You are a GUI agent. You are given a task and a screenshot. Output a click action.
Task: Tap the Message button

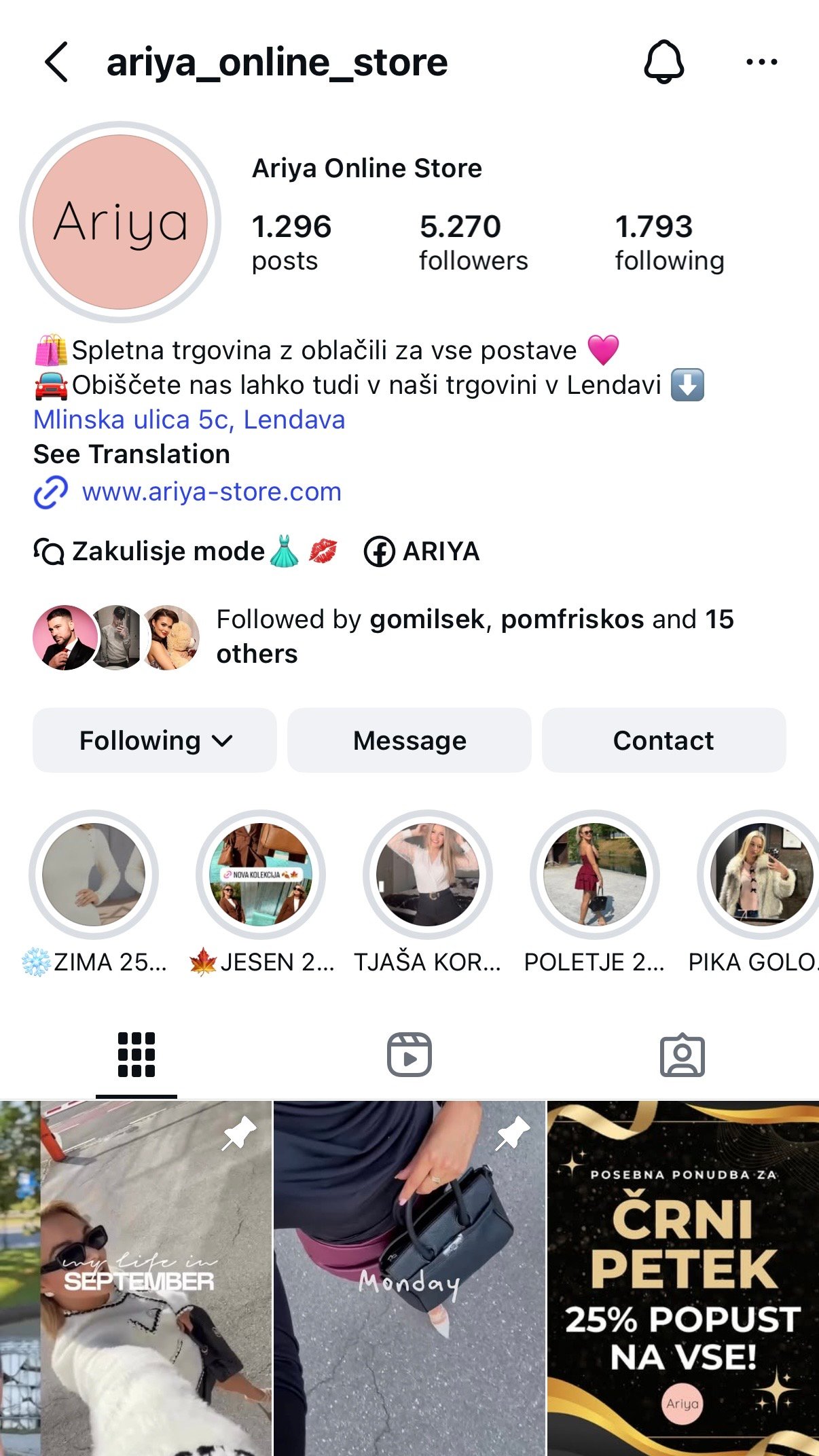pos(409,740)
